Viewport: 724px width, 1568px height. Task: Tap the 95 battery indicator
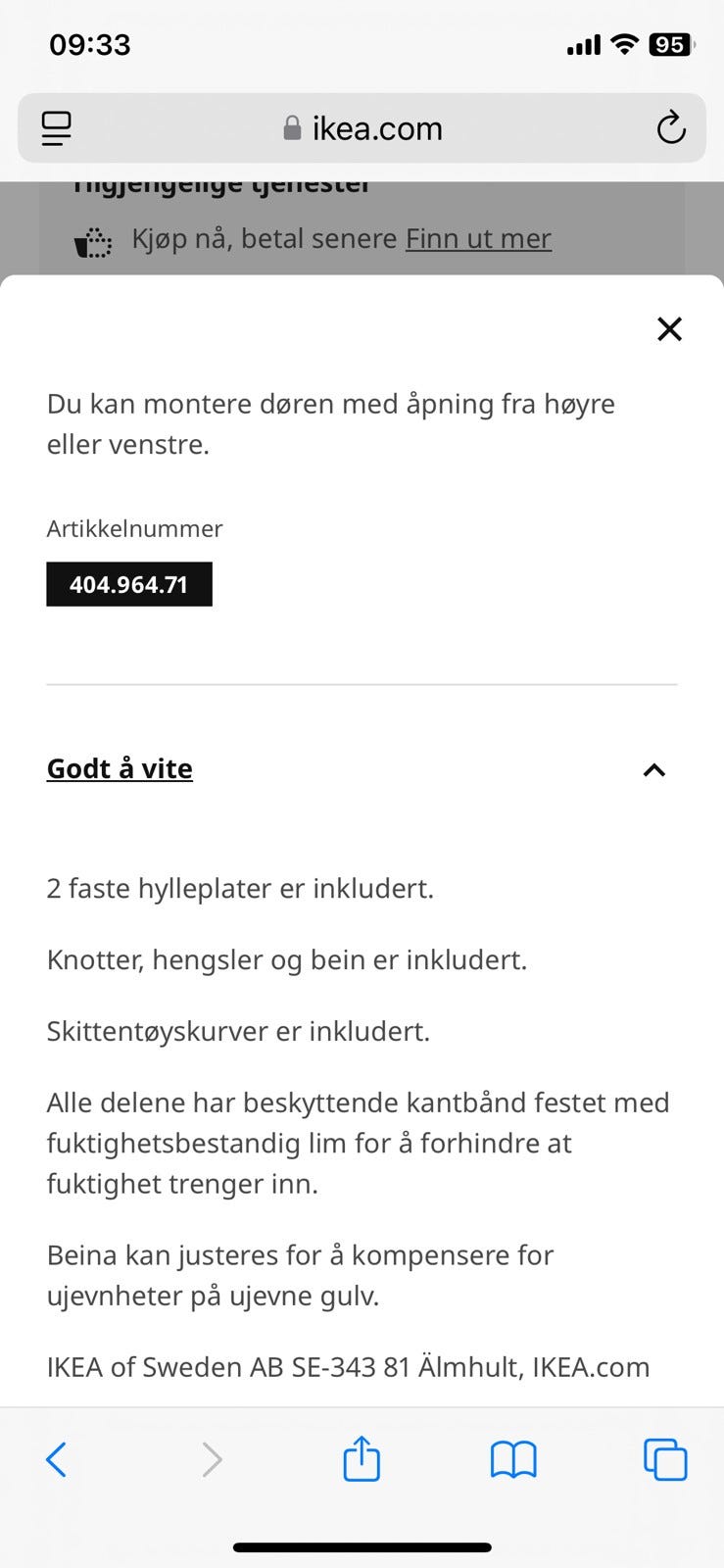[x=669, y=43]
